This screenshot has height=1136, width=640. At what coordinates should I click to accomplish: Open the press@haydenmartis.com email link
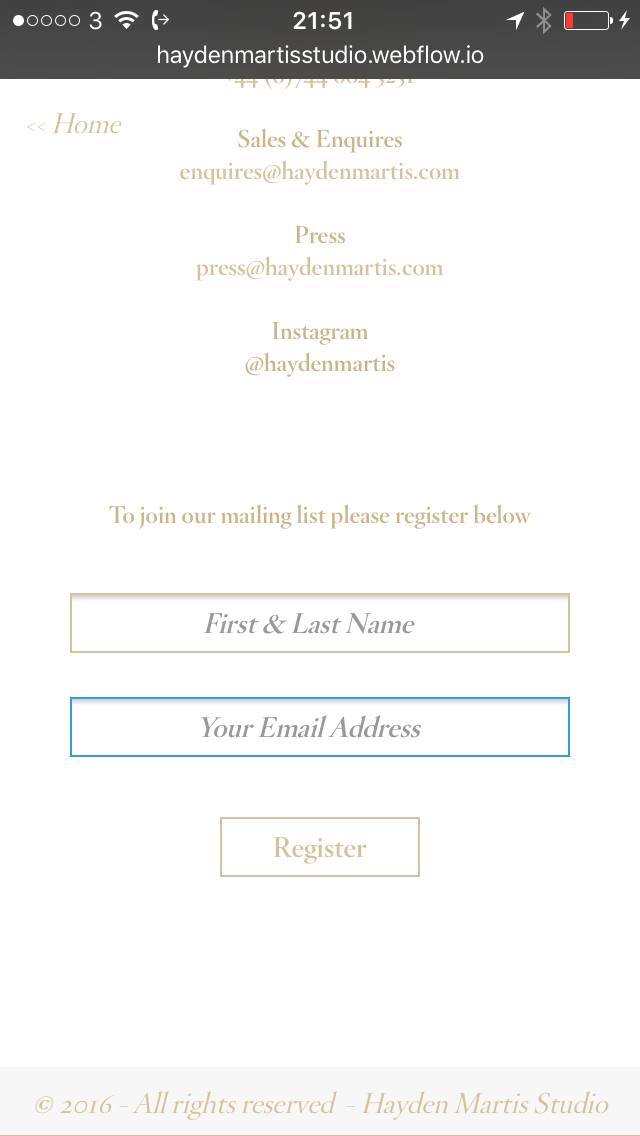pos(320,268)
